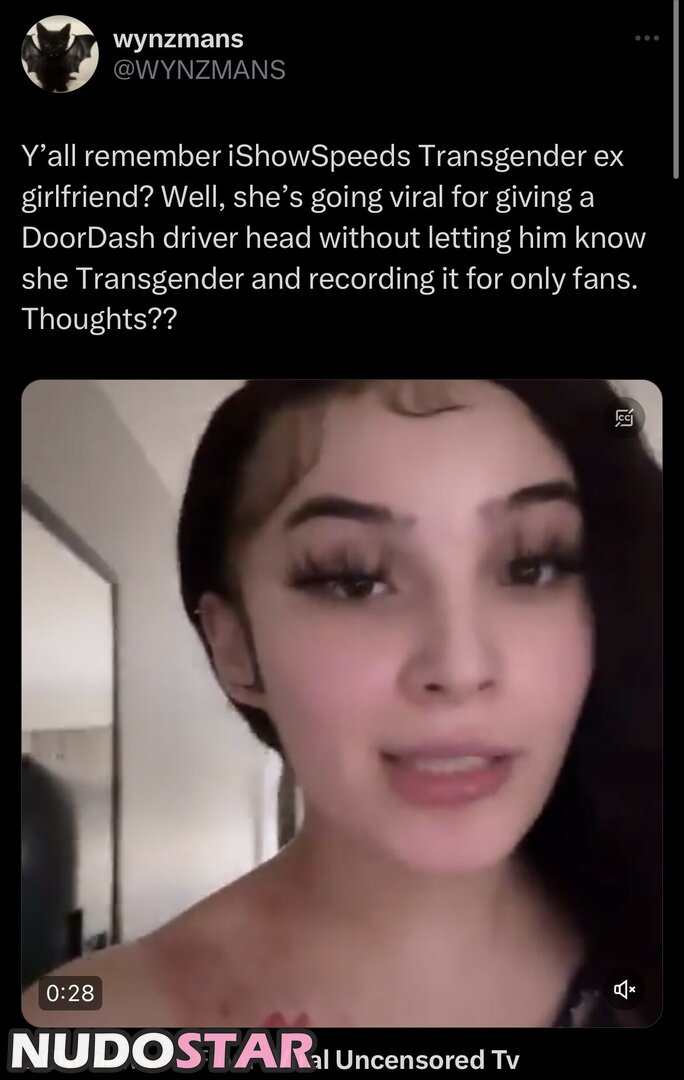Image resolution: width=684 pixels, height=1080 pixels.
Task: Open the post's three-dot overflow menu
Action: (647, 39)
